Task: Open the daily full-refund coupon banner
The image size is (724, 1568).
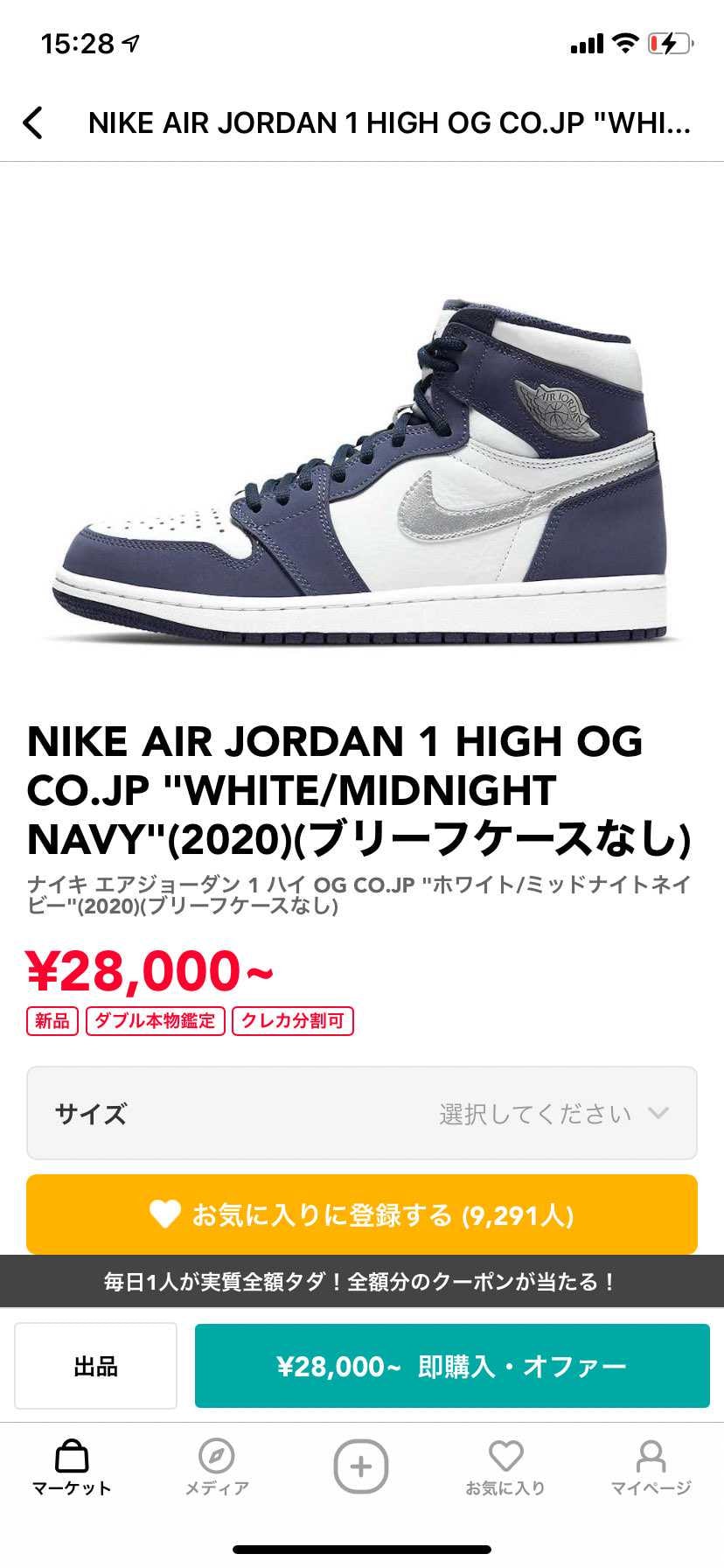Action: pyautogui.click(x=362, y=1282)
